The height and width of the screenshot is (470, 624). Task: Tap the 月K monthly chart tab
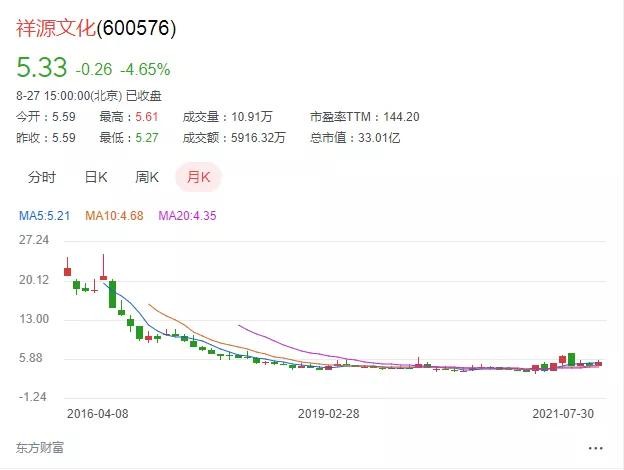point(198,177)
